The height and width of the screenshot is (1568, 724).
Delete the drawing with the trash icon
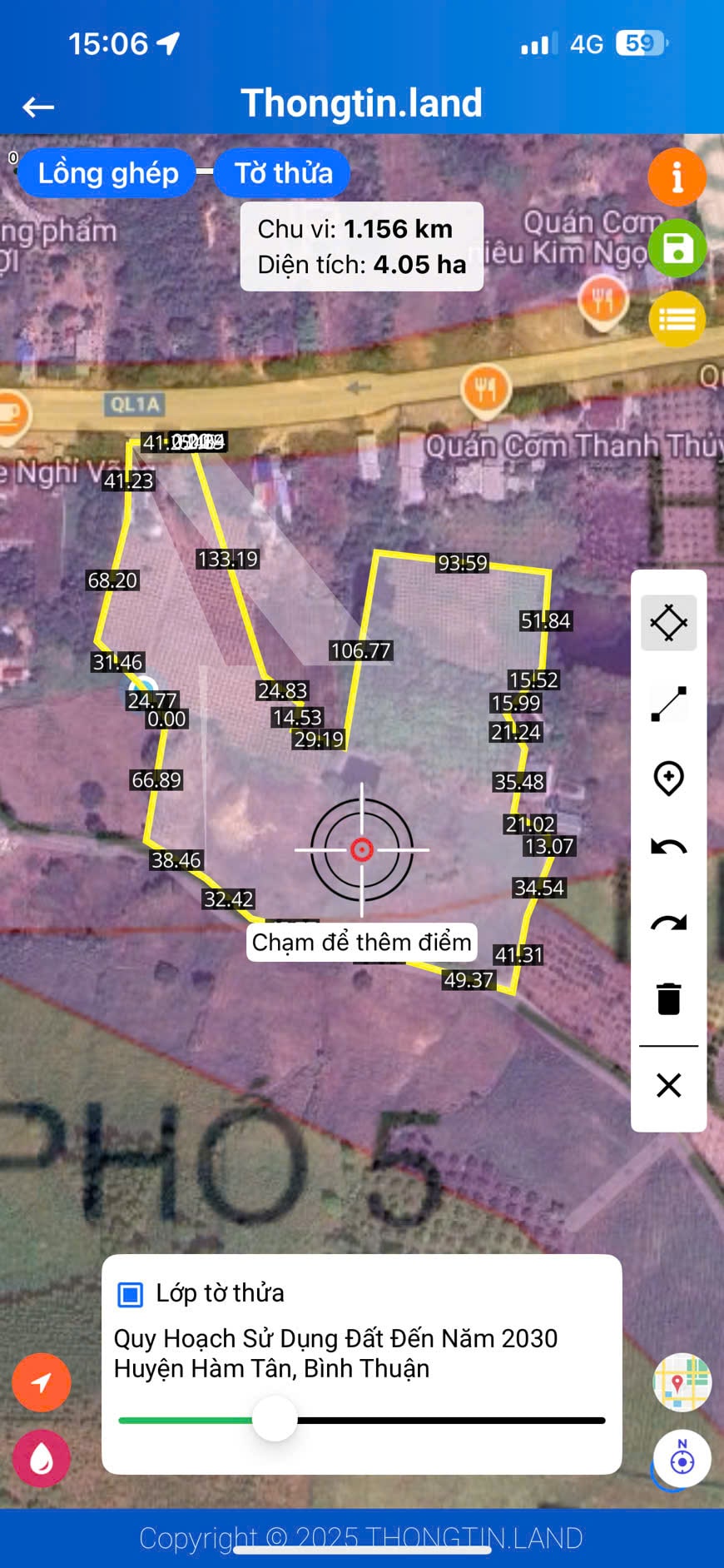[x=669, y=998]
